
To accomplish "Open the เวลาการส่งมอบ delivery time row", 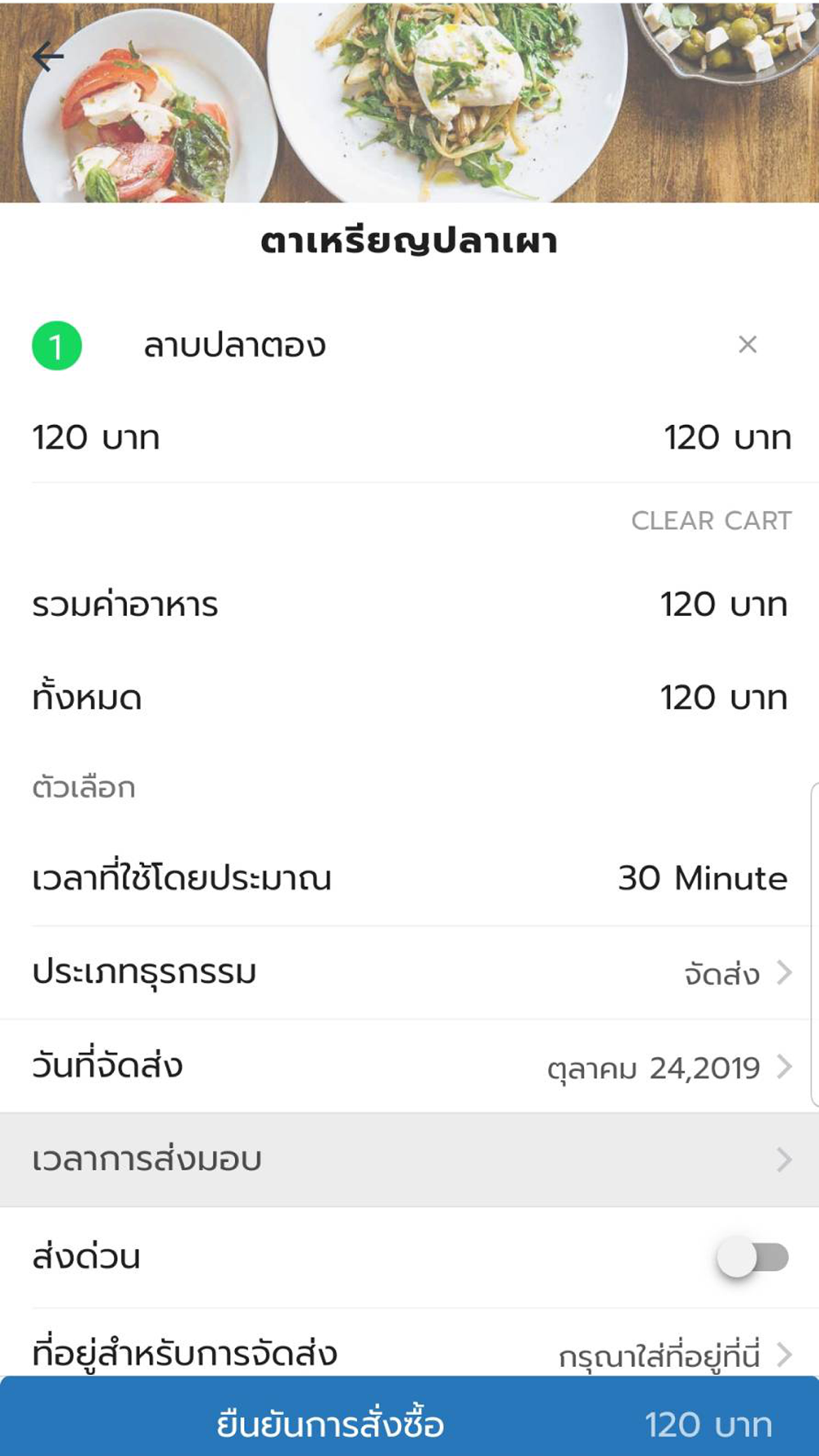I will pos(409,1160).
